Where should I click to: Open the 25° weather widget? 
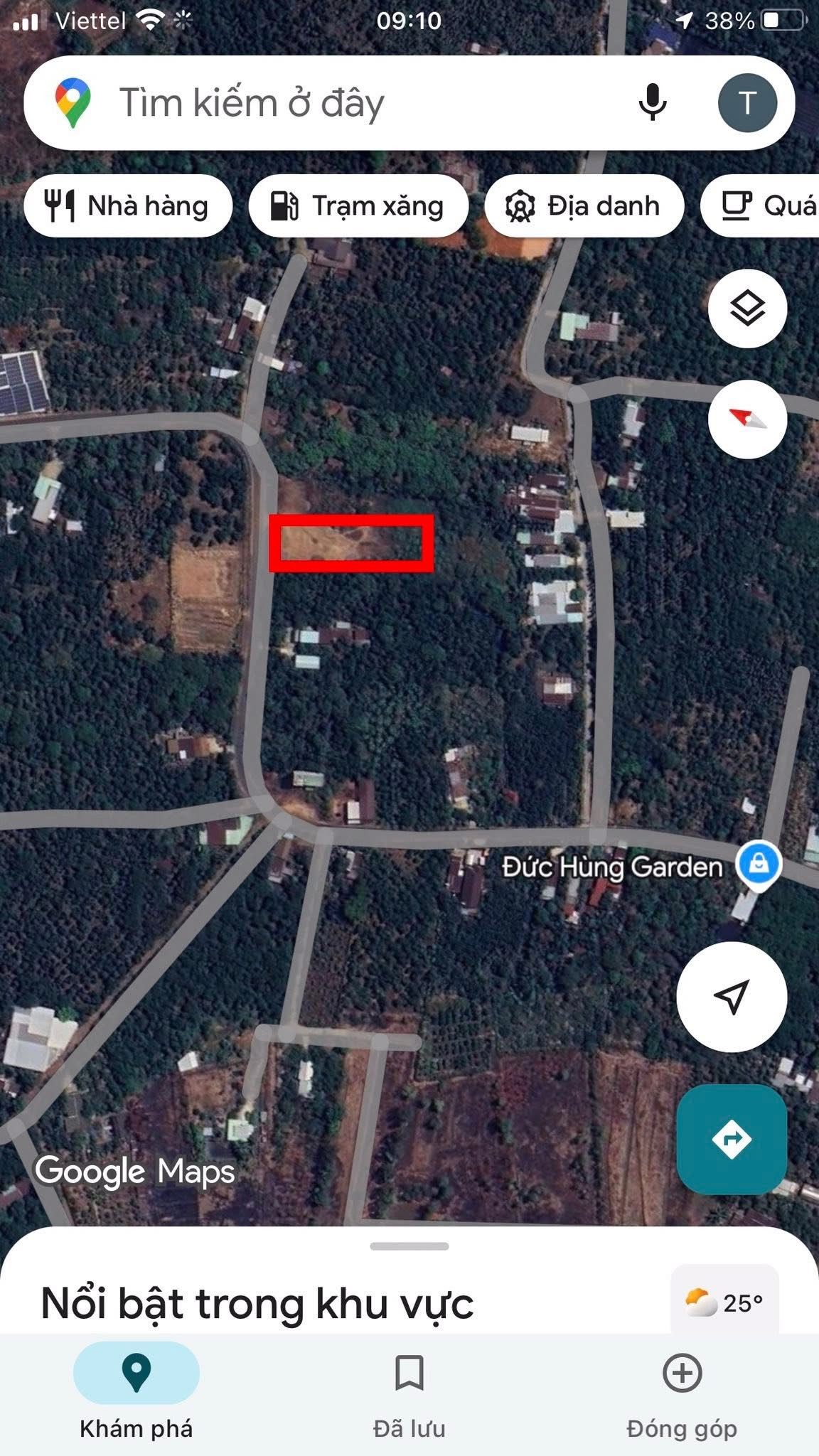tap(724, 1302)
